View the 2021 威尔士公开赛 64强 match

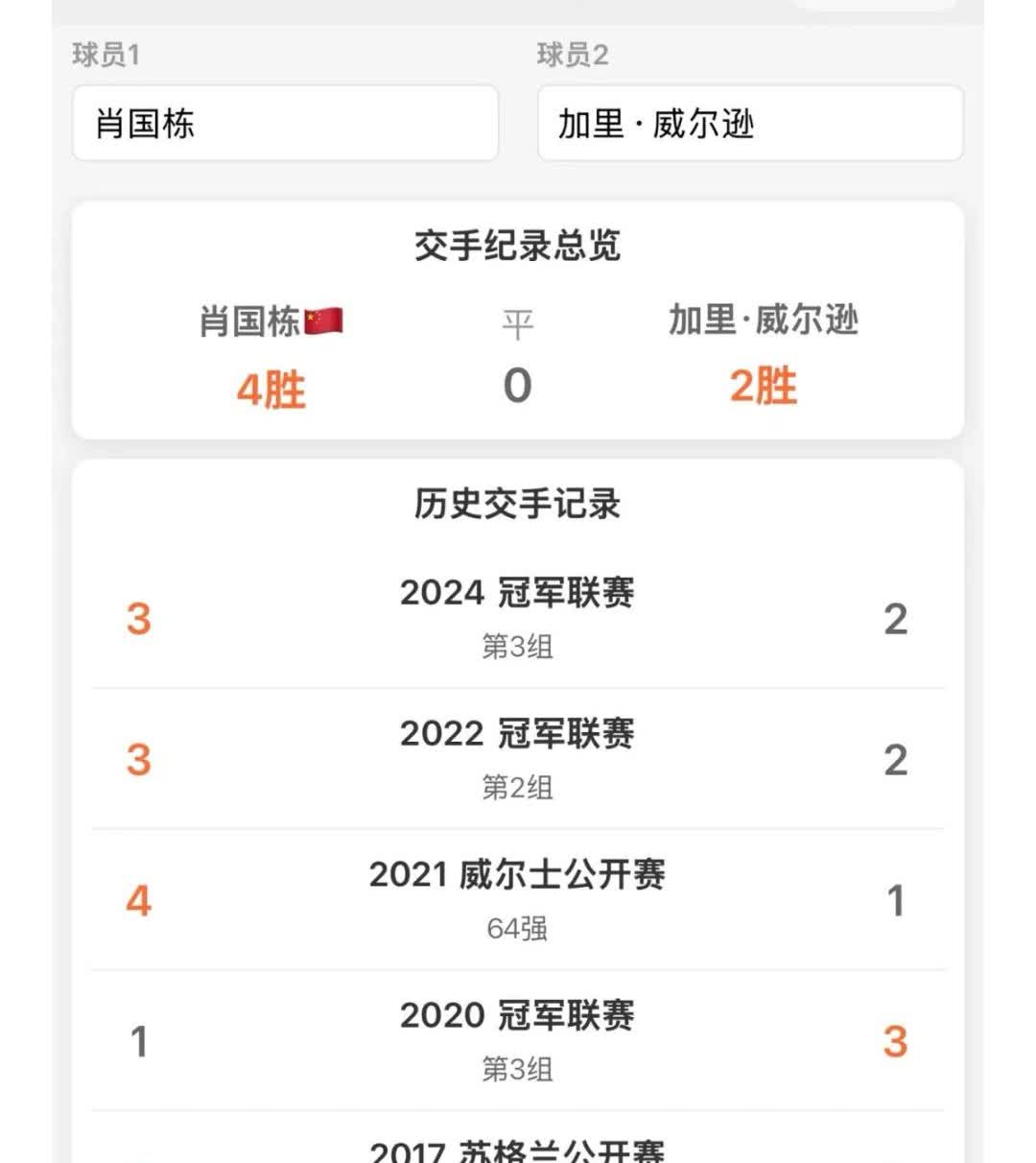point(517,899)
